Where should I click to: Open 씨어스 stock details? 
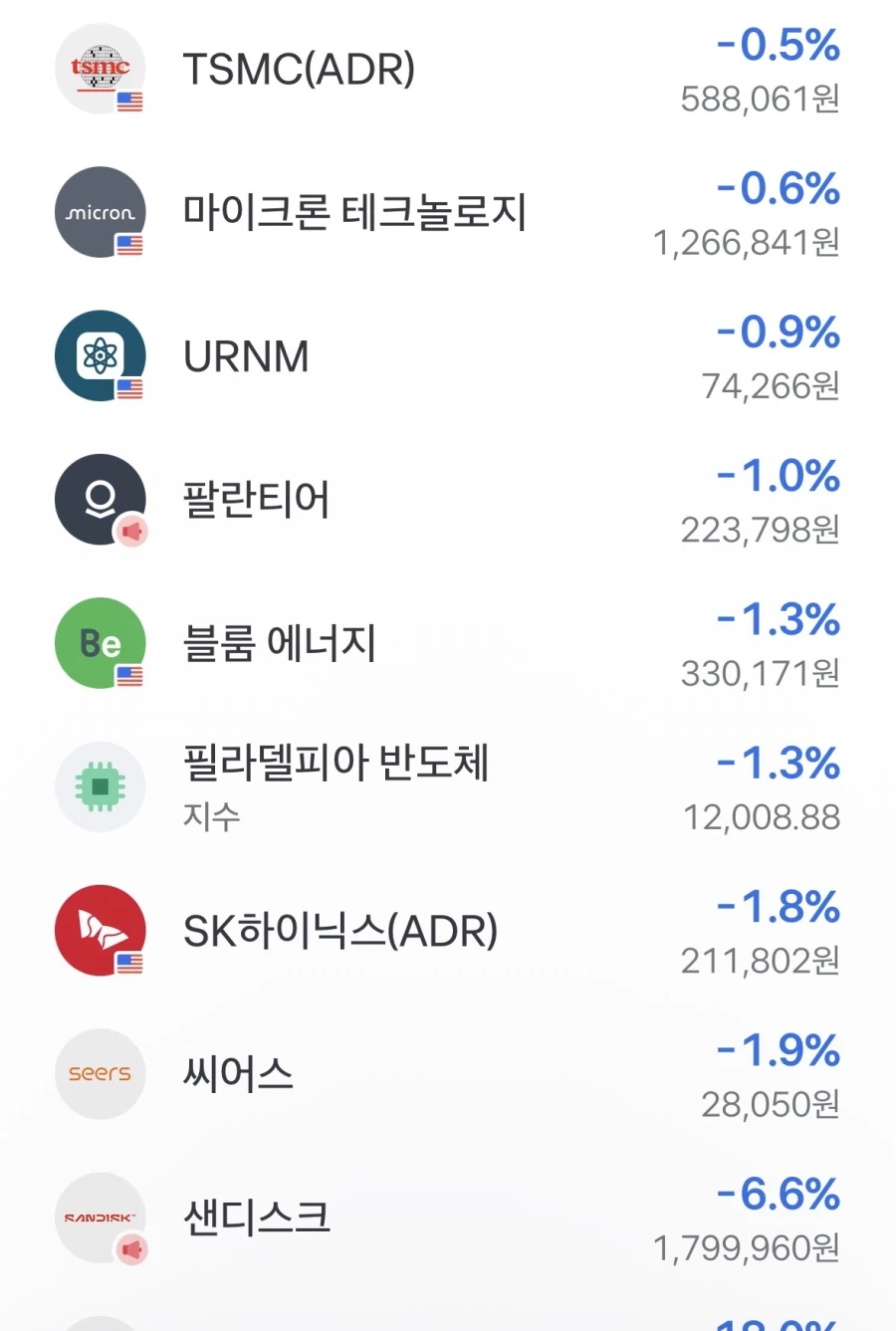tap(448, 1073)
